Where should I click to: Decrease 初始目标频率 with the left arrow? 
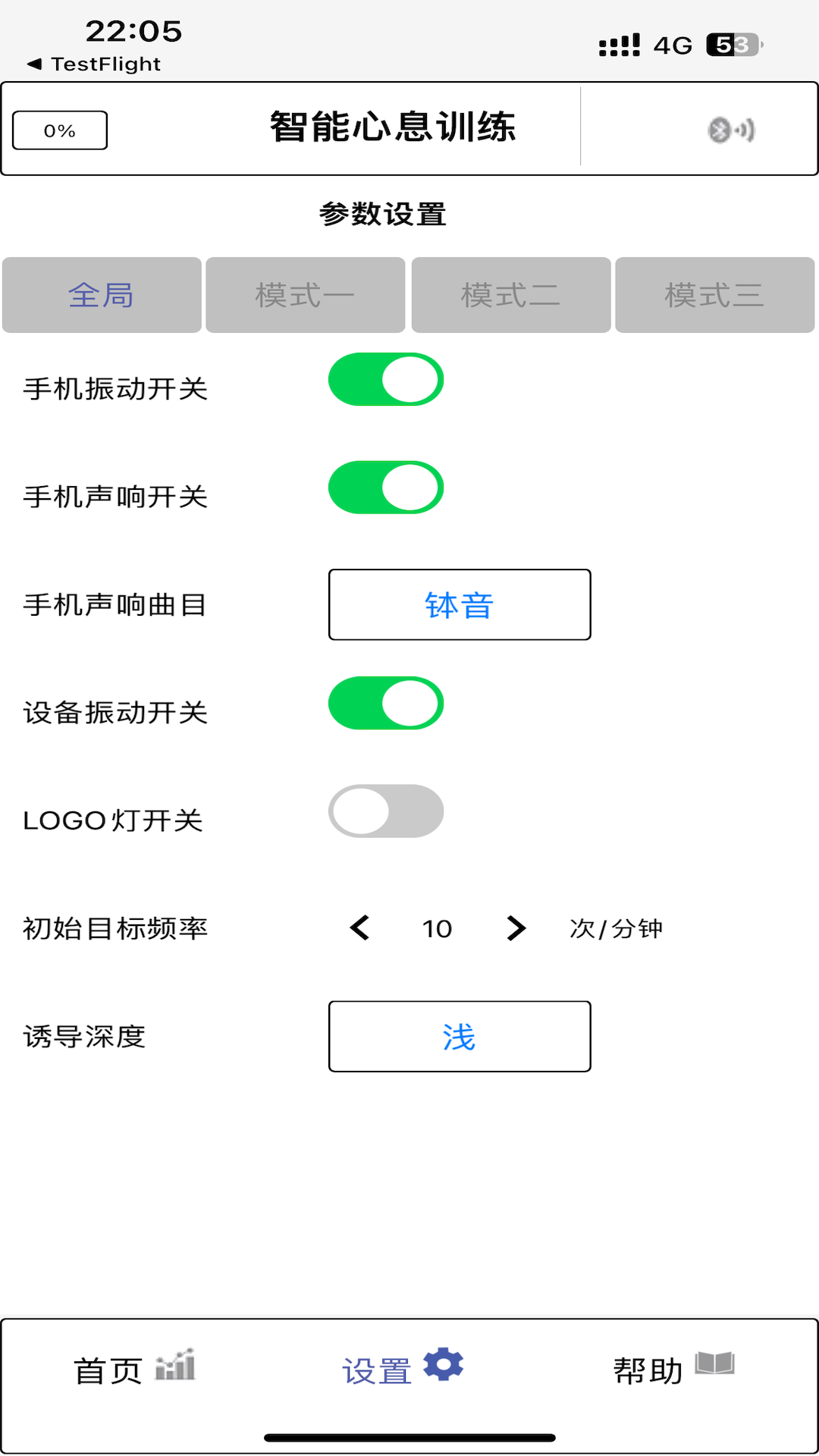[359, 928]
